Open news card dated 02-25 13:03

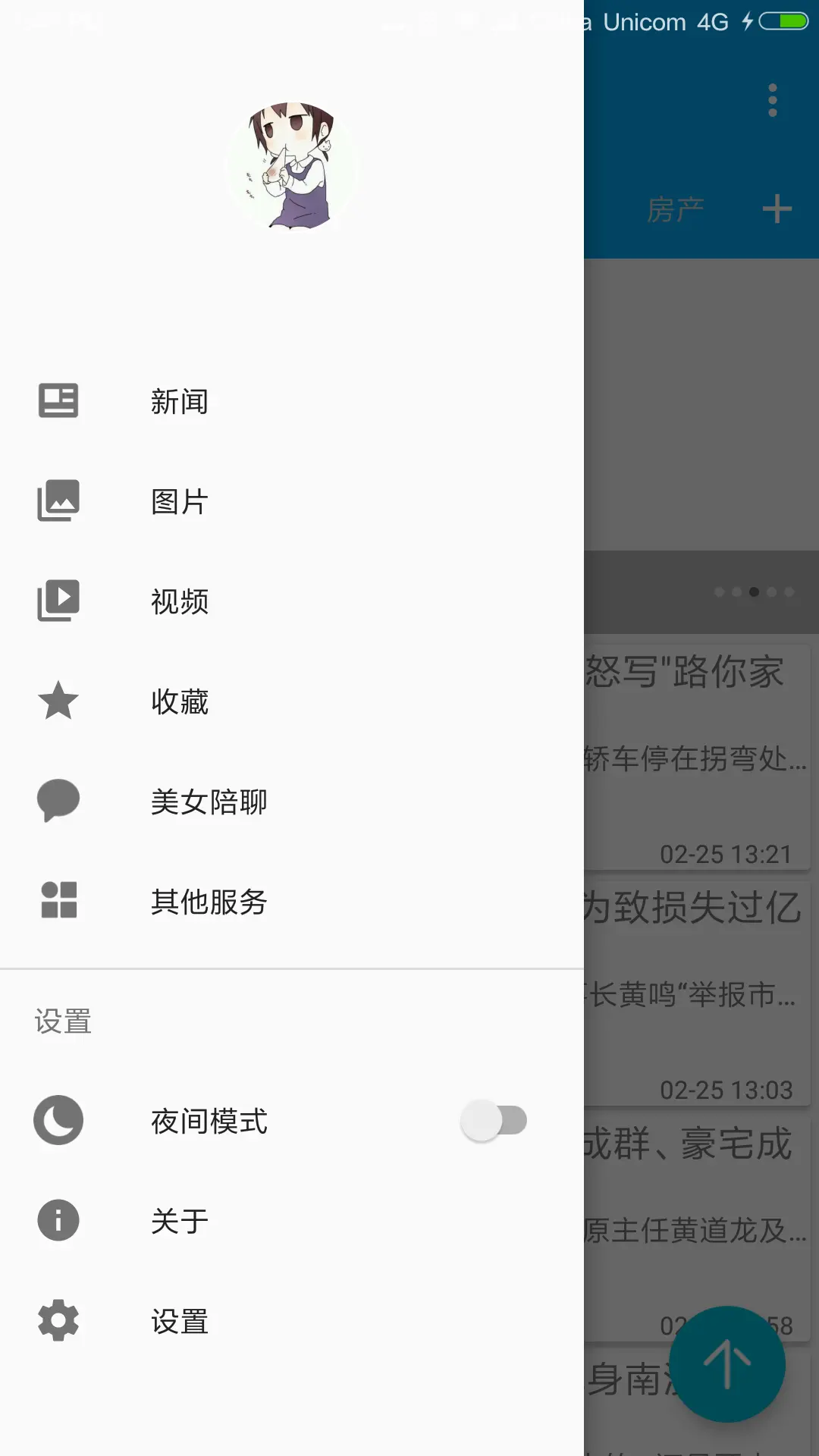pos(698,993)
